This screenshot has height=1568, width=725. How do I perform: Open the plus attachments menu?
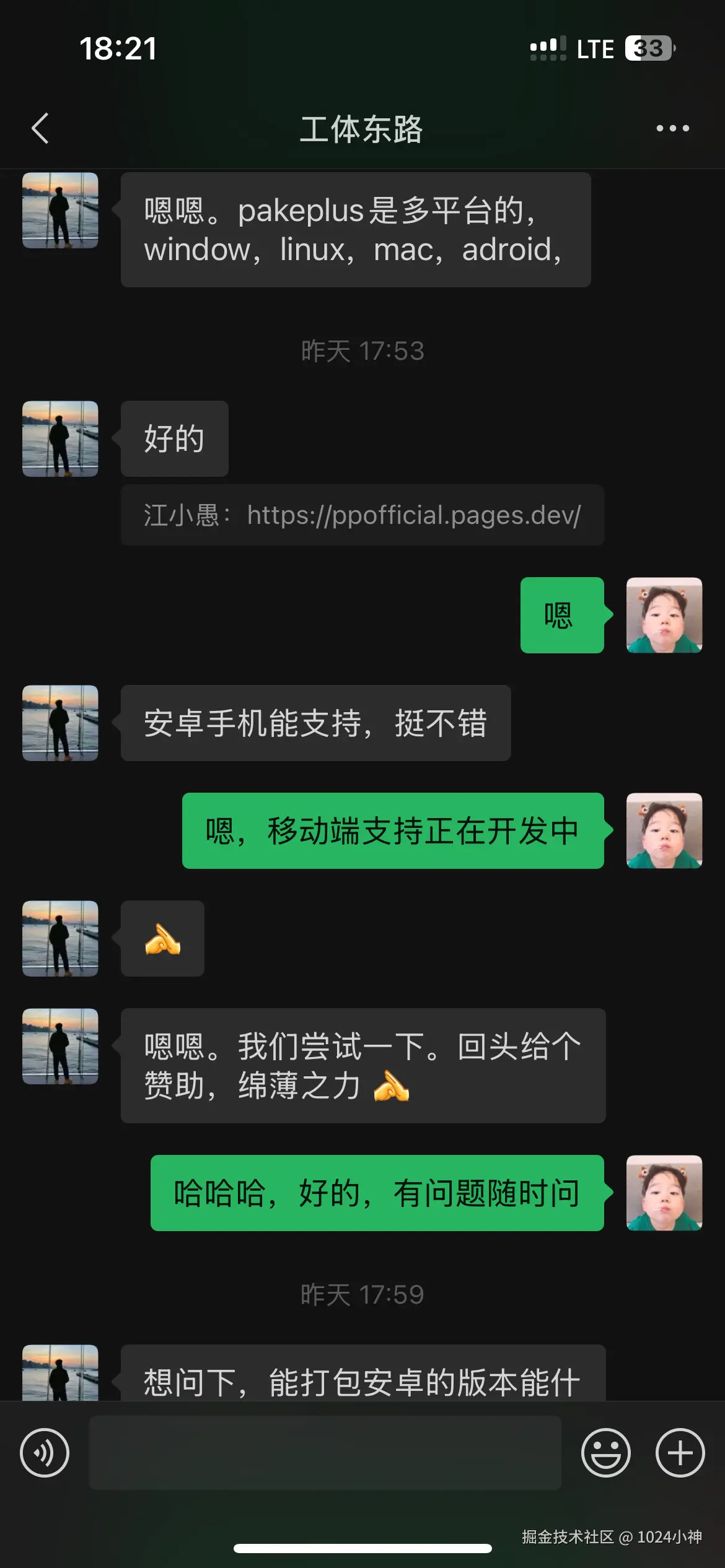pos(680,1453)
